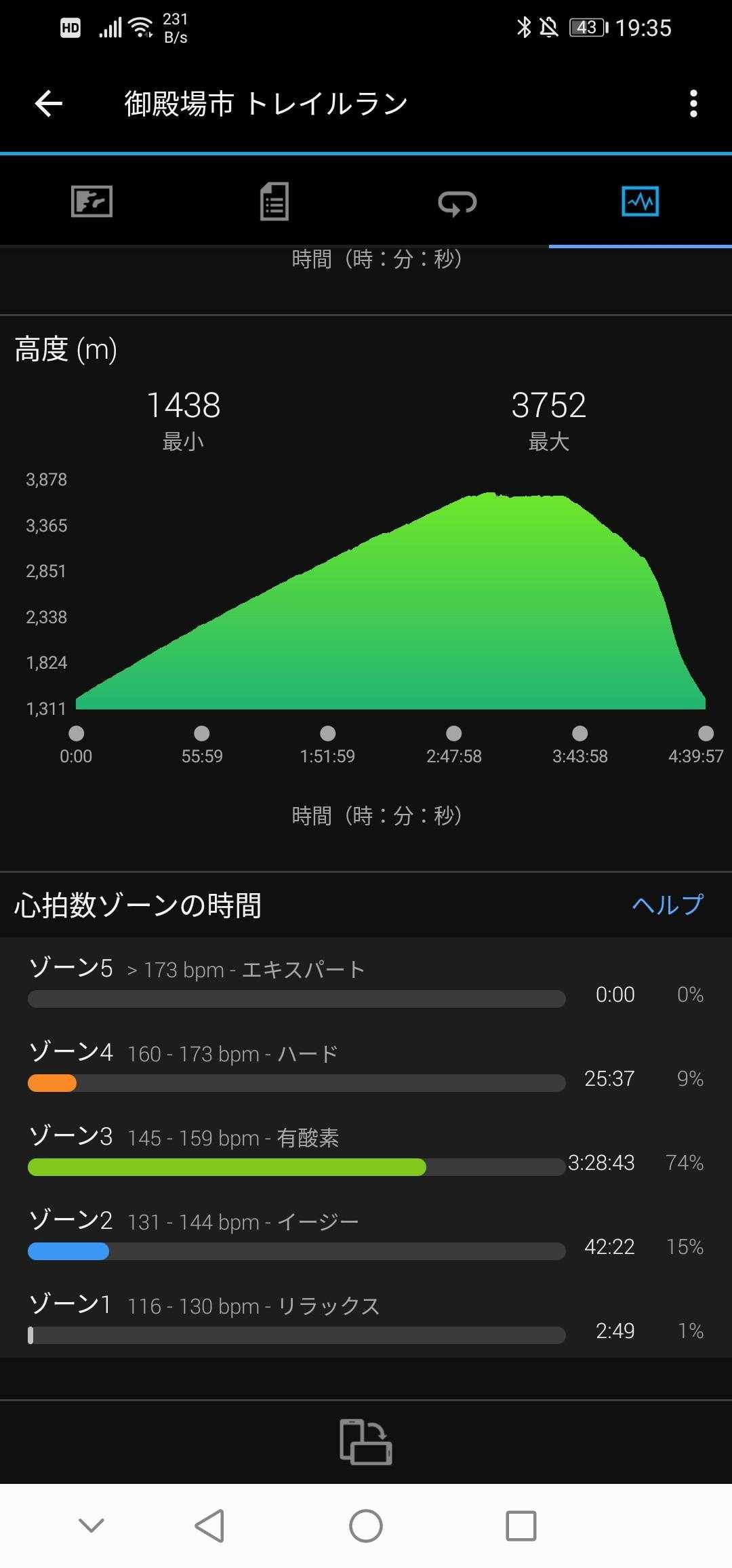Image resolution: width=732 pixels, height=1568 pixels.
Task: Rotate charts with the bottom orientation icon
Action: [366, 1441]
